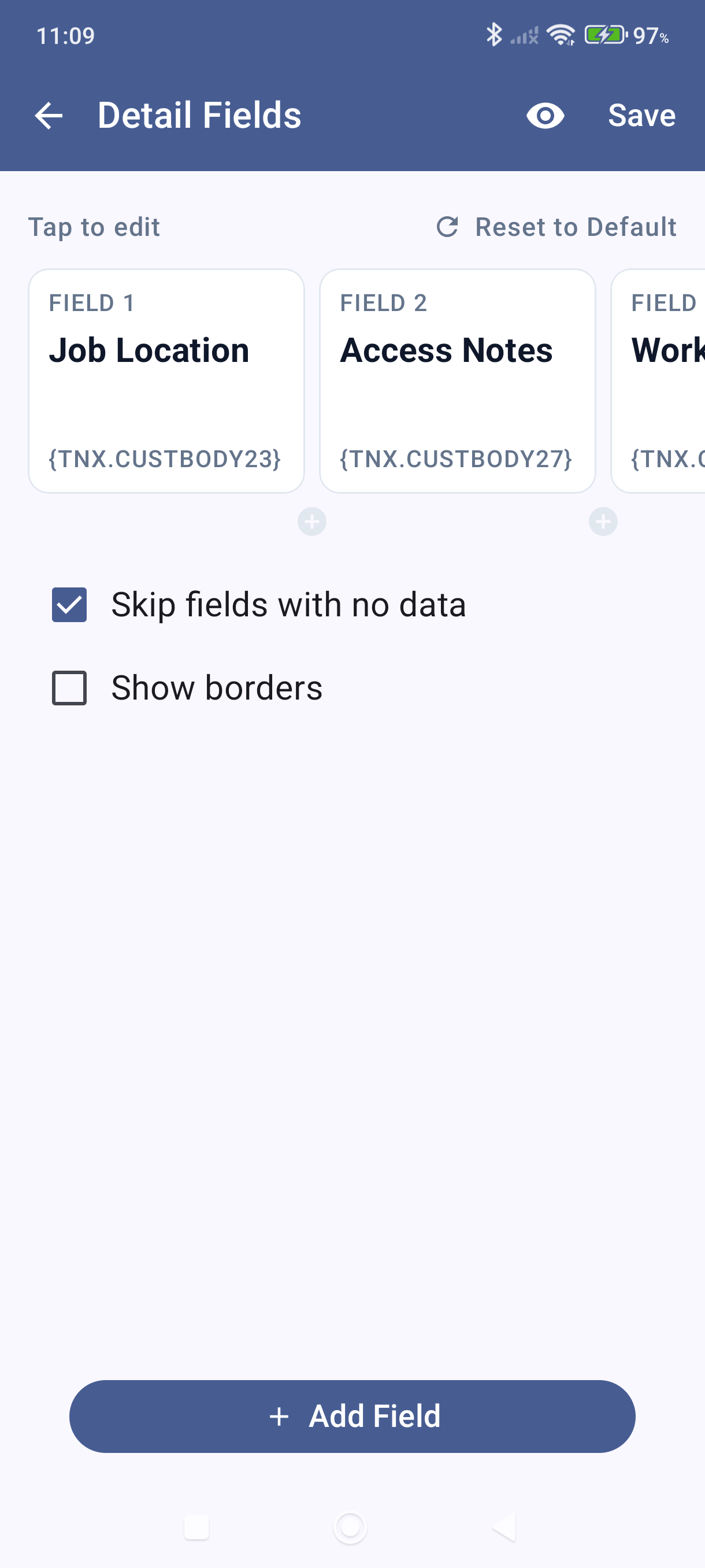Enable the Show borders checkbox
The image size is (705, 1568).
(69, 688)
